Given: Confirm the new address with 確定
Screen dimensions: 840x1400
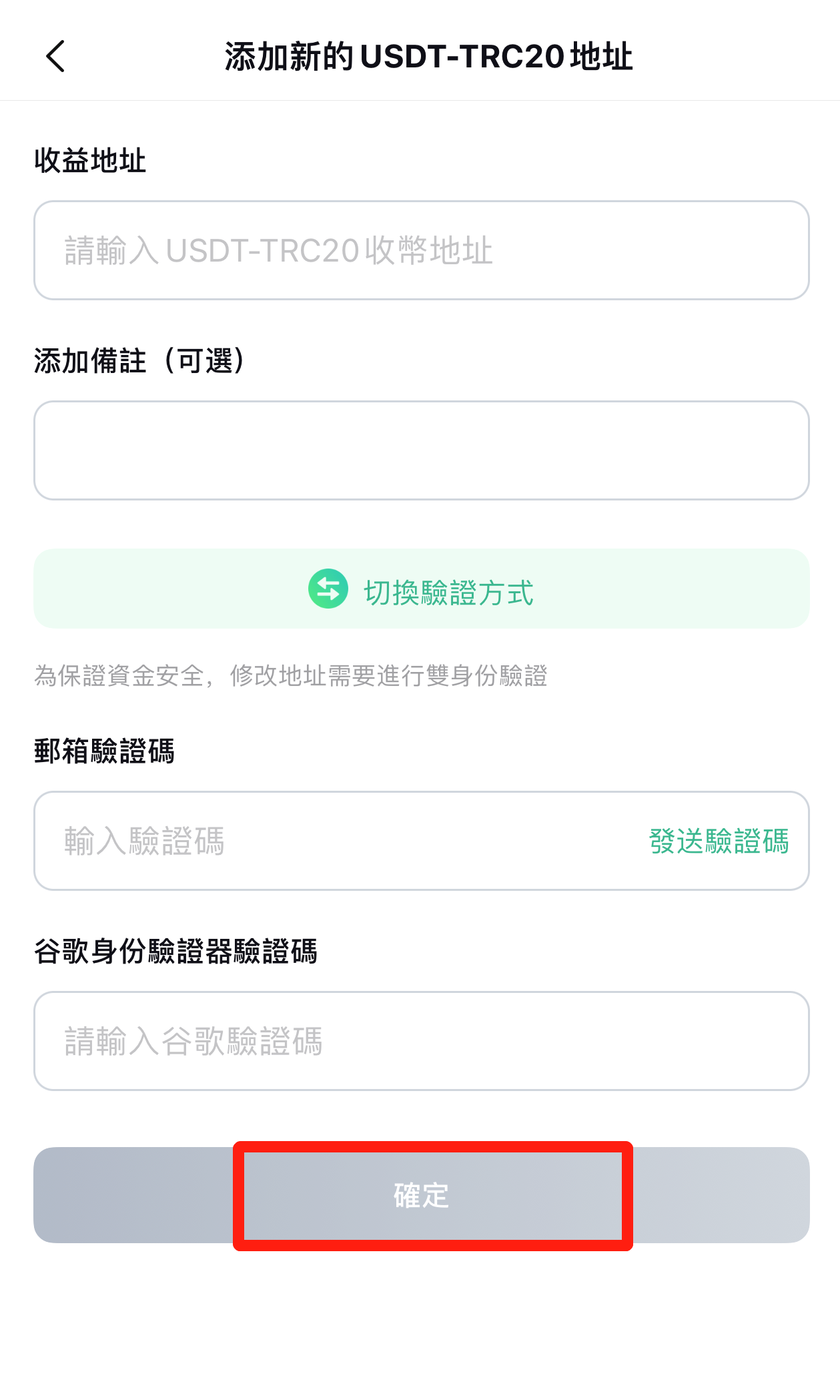Looking at the screenshot, I should point(421,1195).
